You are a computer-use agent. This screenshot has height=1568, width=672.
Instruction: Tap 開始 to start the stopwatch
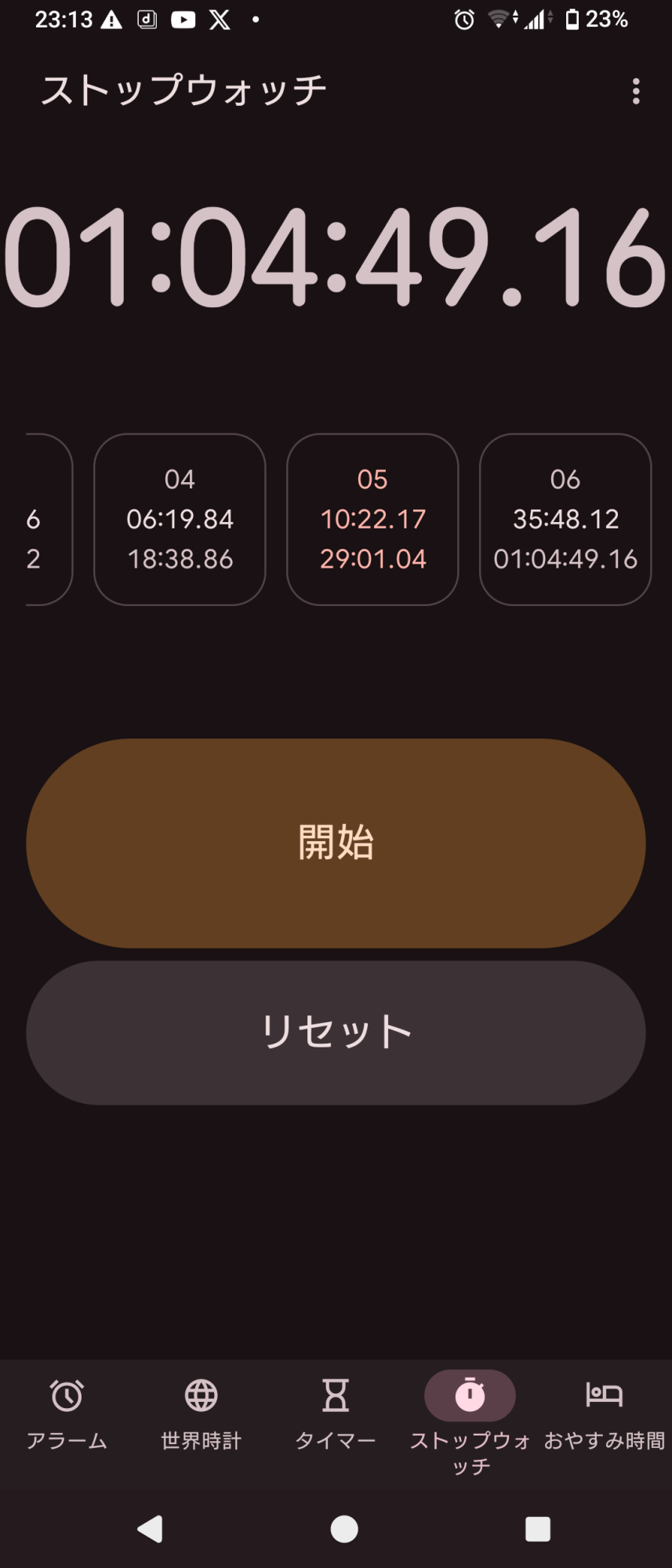pos(336,843)
